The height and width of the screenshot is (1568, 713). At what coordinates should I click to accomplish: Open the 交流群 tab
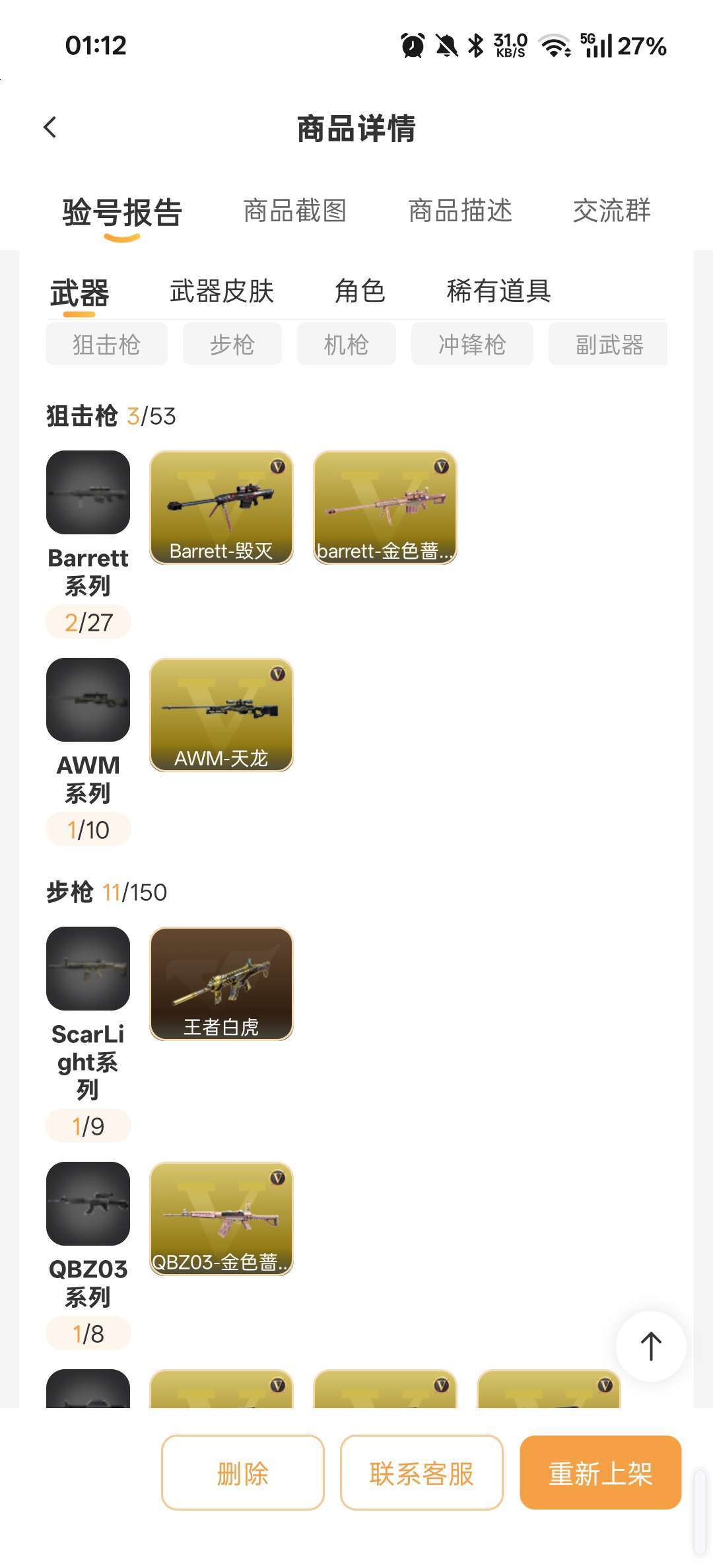click(x=611, y=211)
